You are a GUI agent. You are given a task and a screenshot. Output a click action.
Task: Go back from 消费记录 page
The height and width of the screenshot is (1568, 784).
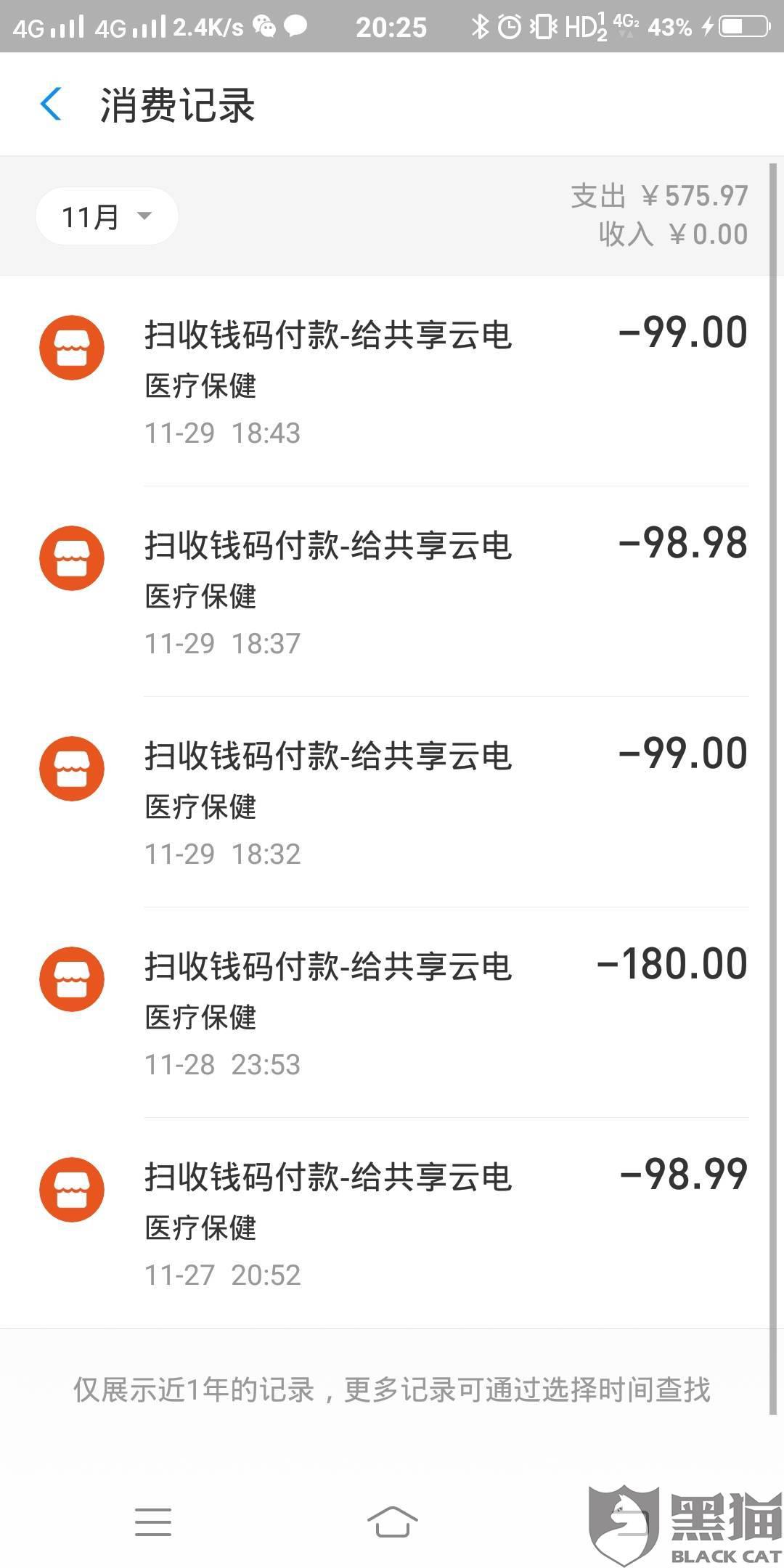coord(51,105)
